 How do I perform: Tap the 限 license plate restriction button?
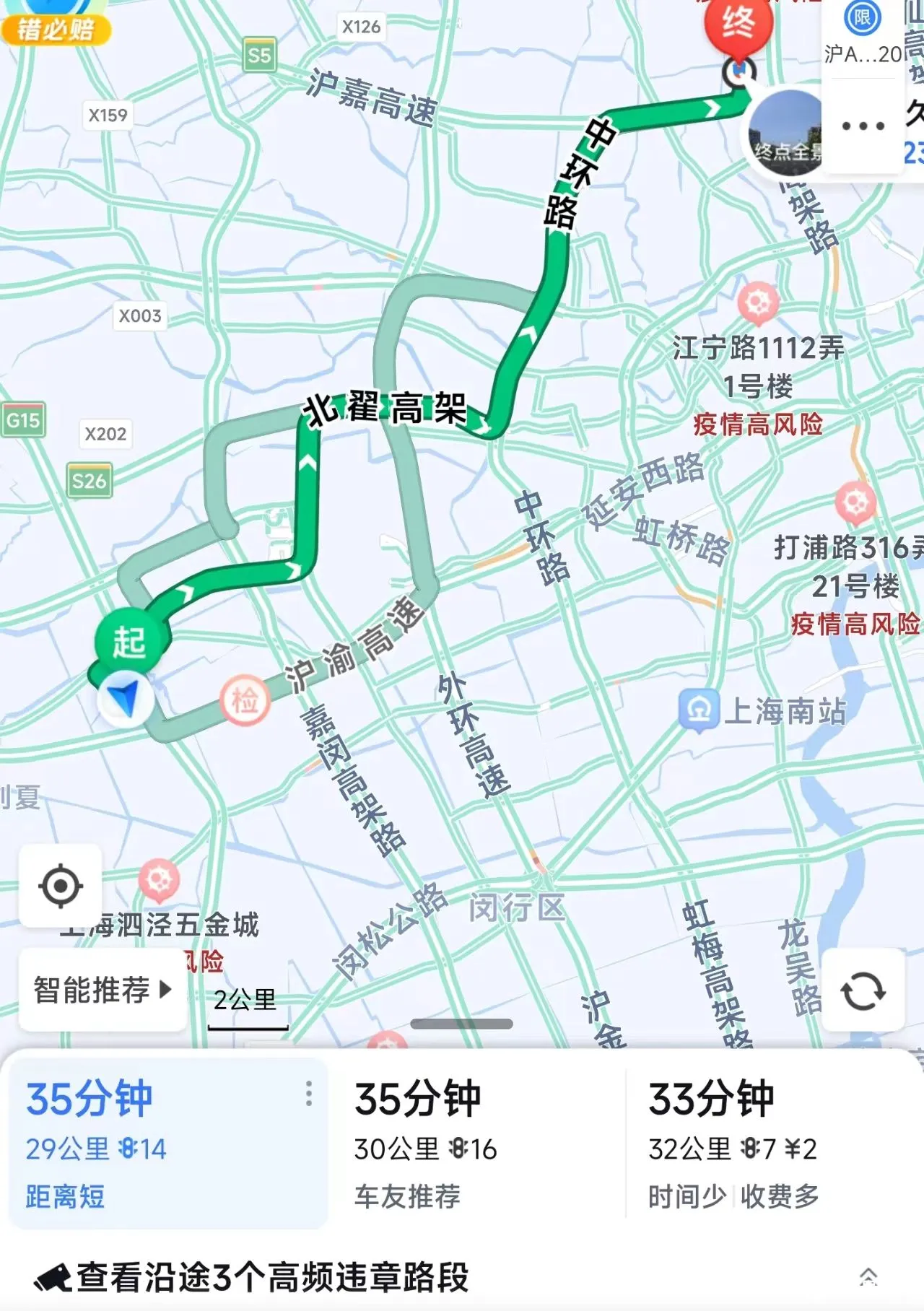point(863,18)
